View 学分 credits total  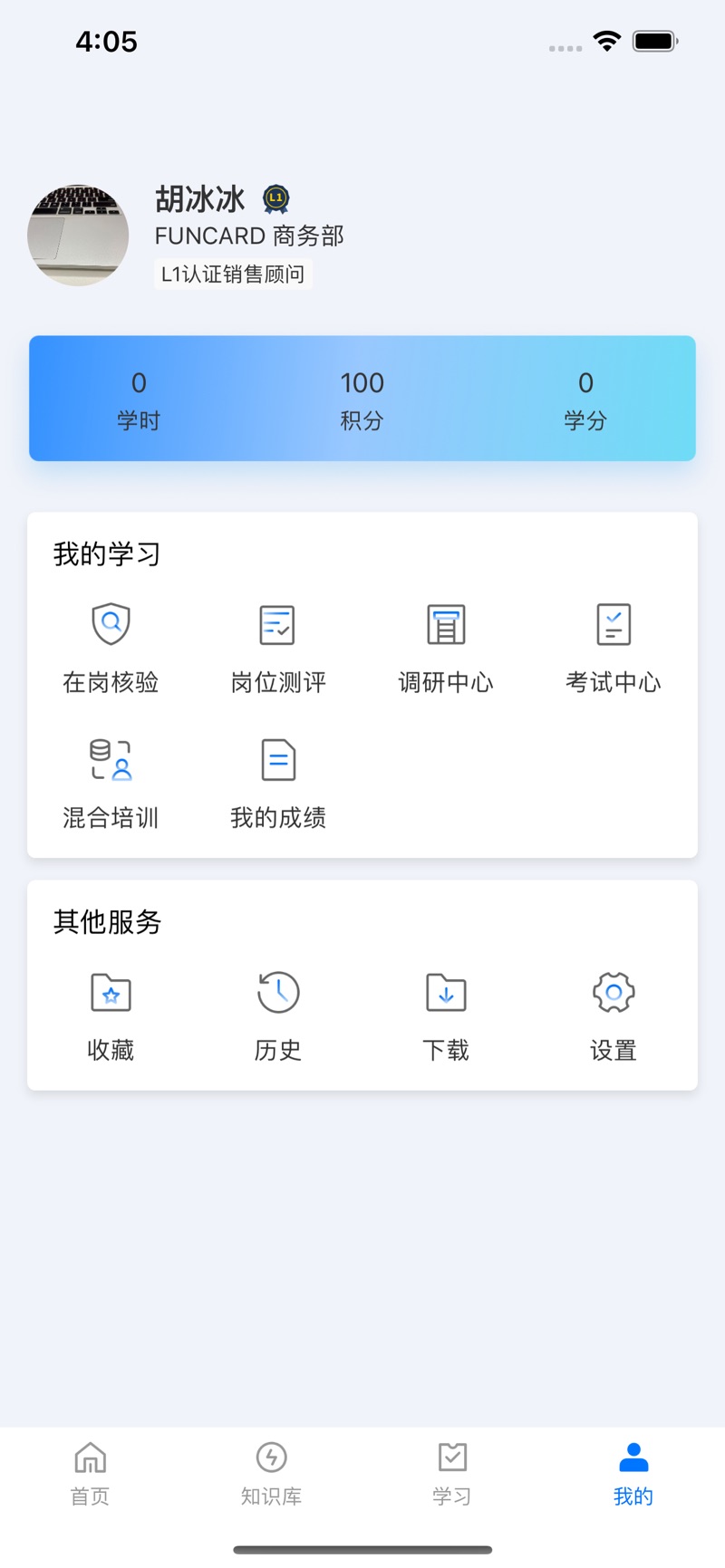click(585, 399)
